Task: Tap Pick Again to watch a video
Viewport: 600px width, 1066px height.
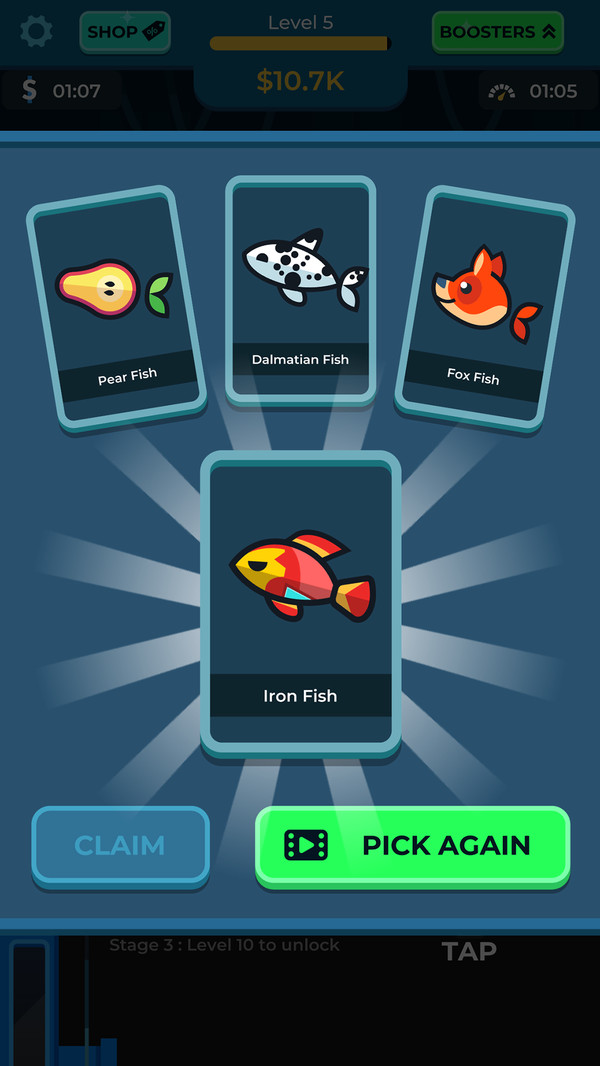Action: coord(412,845)
